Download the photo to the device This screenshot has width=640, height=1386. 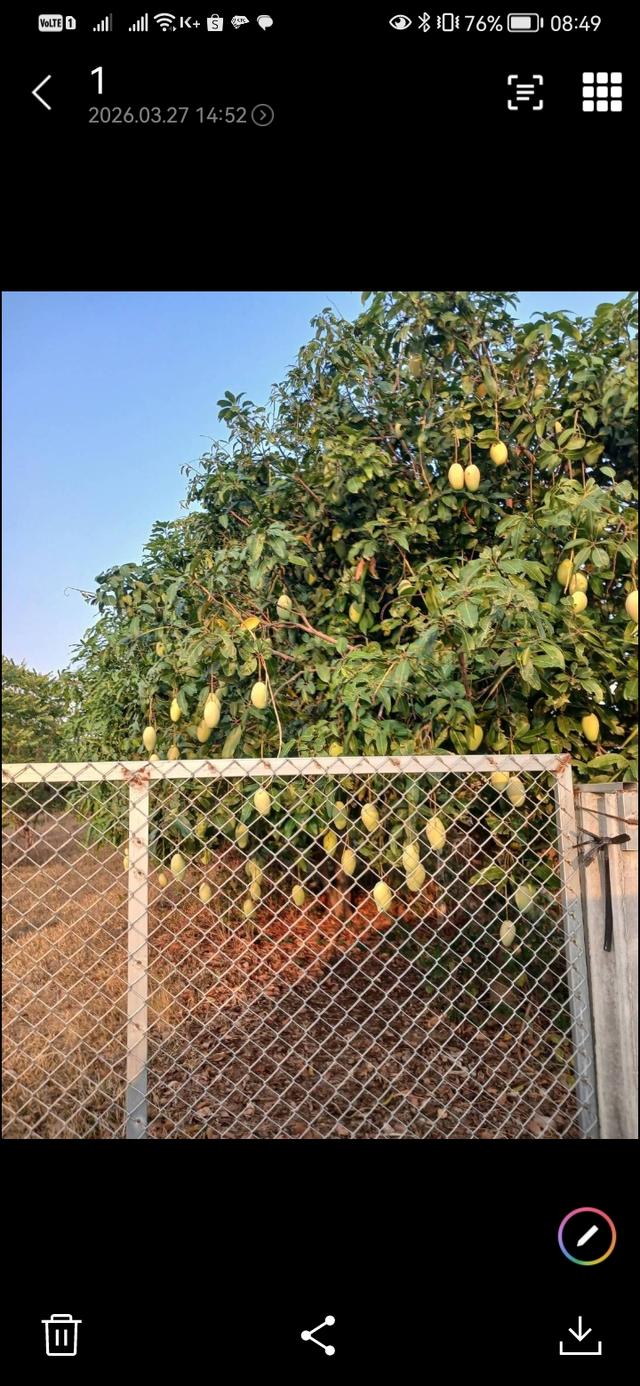tap(580, 1335)
